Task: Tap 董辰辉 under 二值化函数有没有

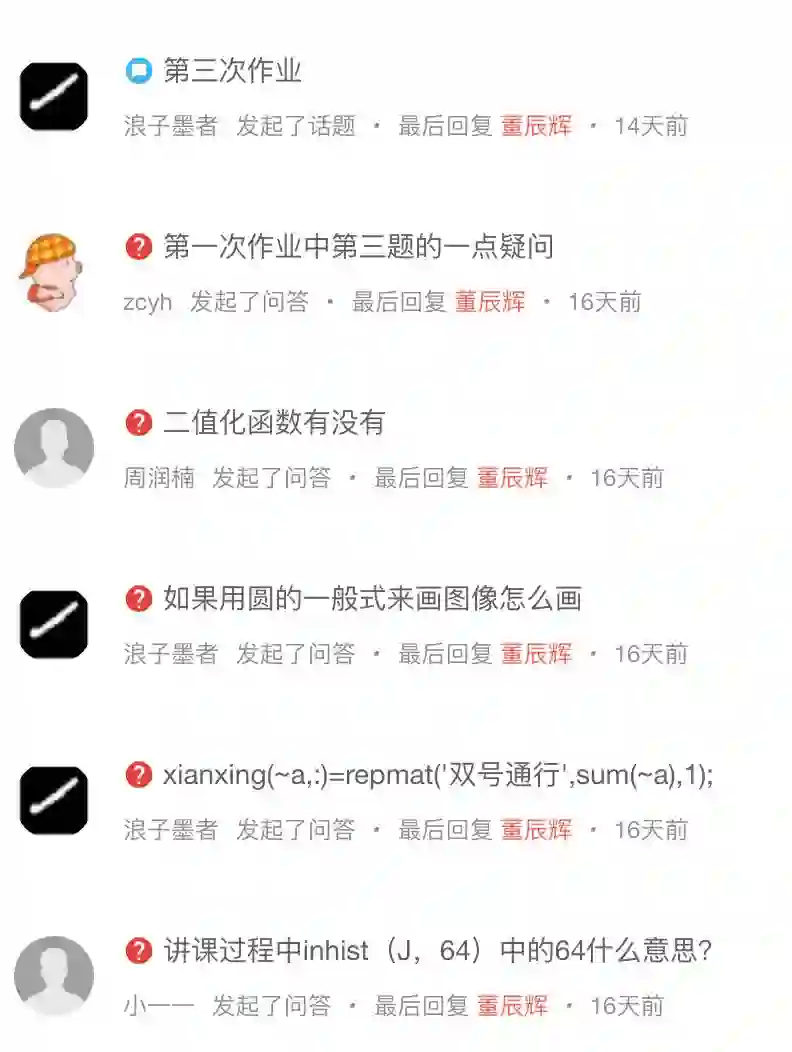Action: pyautogui.click(x=512, y=478)
